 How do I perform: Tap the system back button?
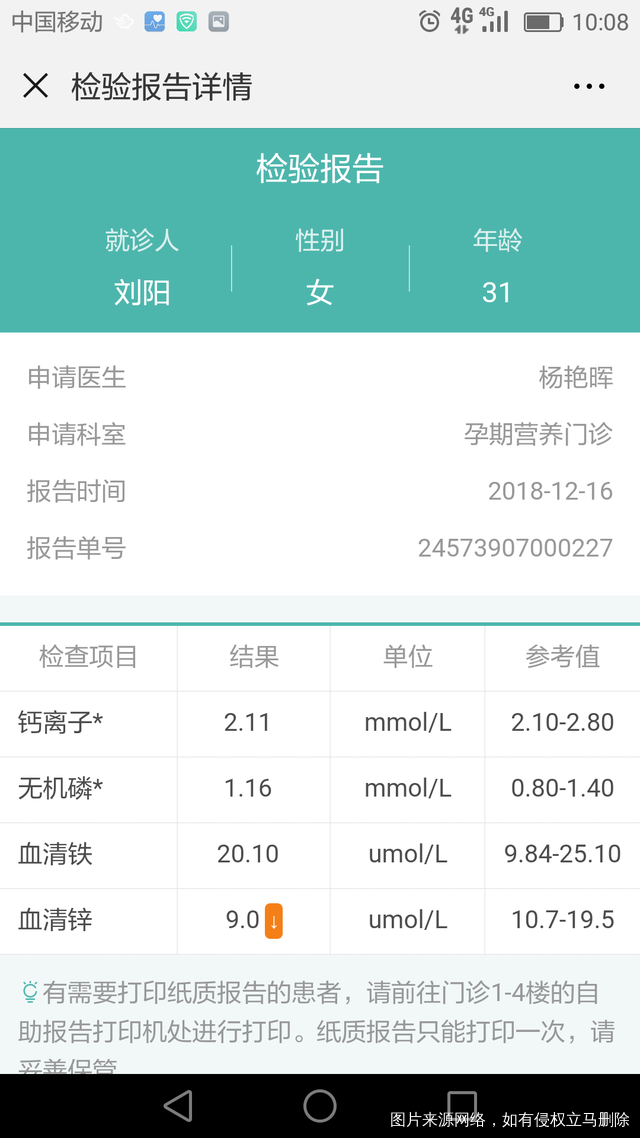pos(178,1105)
